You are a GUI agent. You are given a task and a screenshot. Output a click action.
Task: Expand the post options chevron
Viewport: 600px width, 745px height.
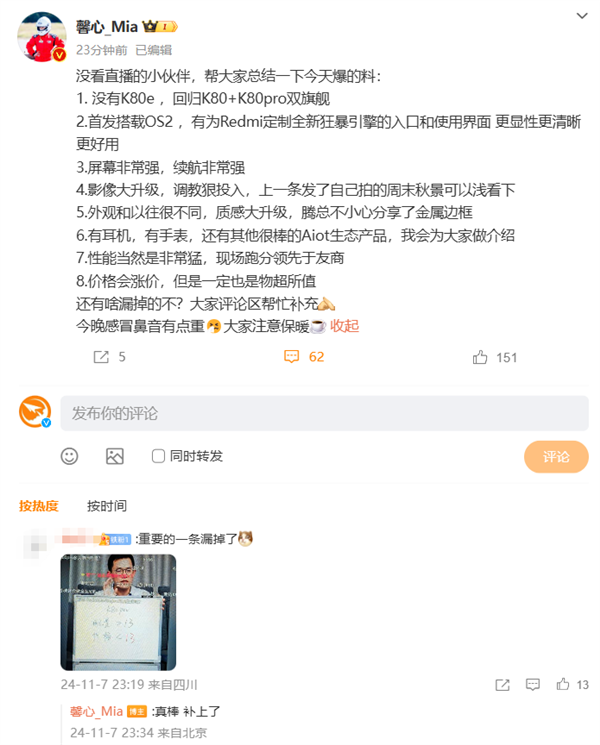click(582, 15)
